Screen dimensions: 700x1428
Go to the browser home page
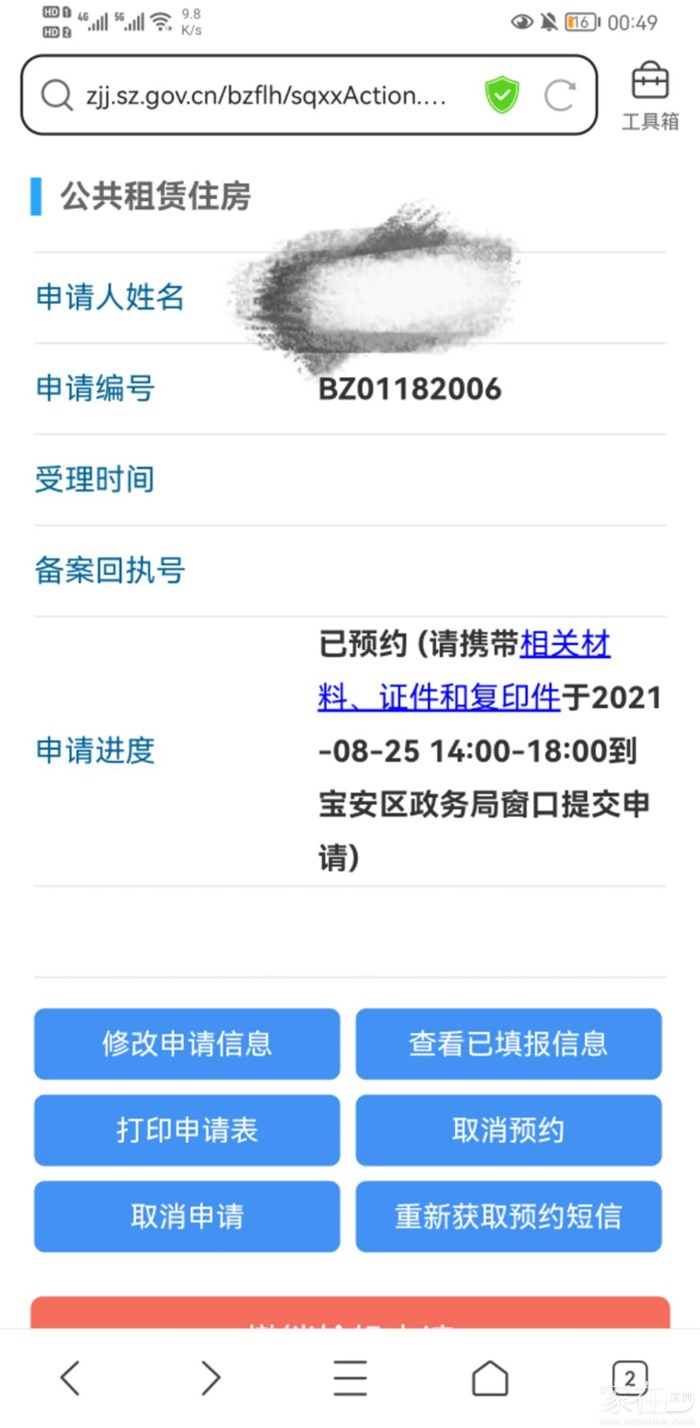[x=490, y=1378]
